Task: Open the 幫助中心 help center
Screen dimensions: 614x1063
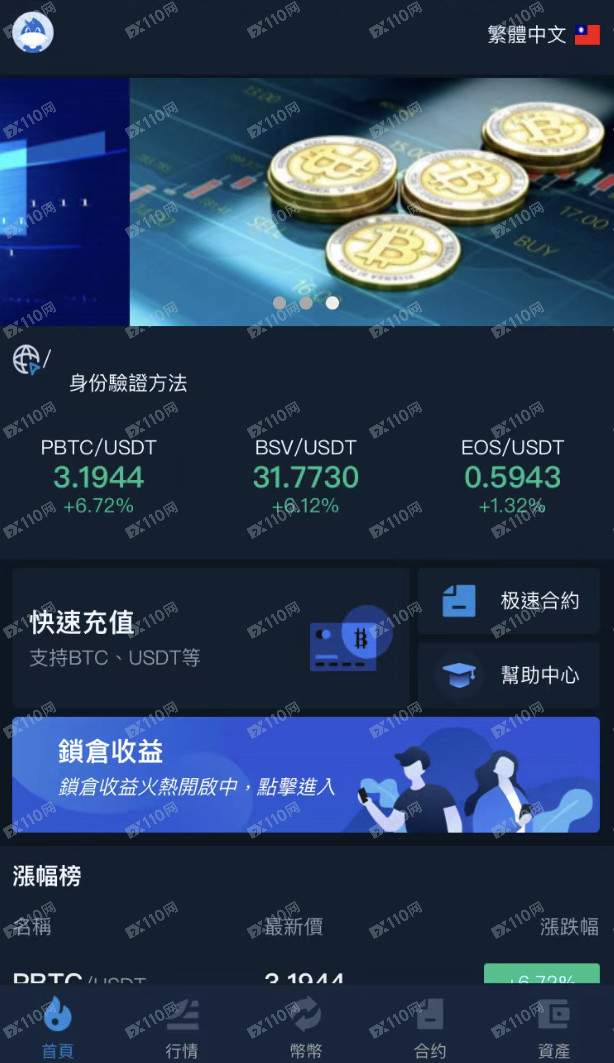Action: (x=509, y=675)
